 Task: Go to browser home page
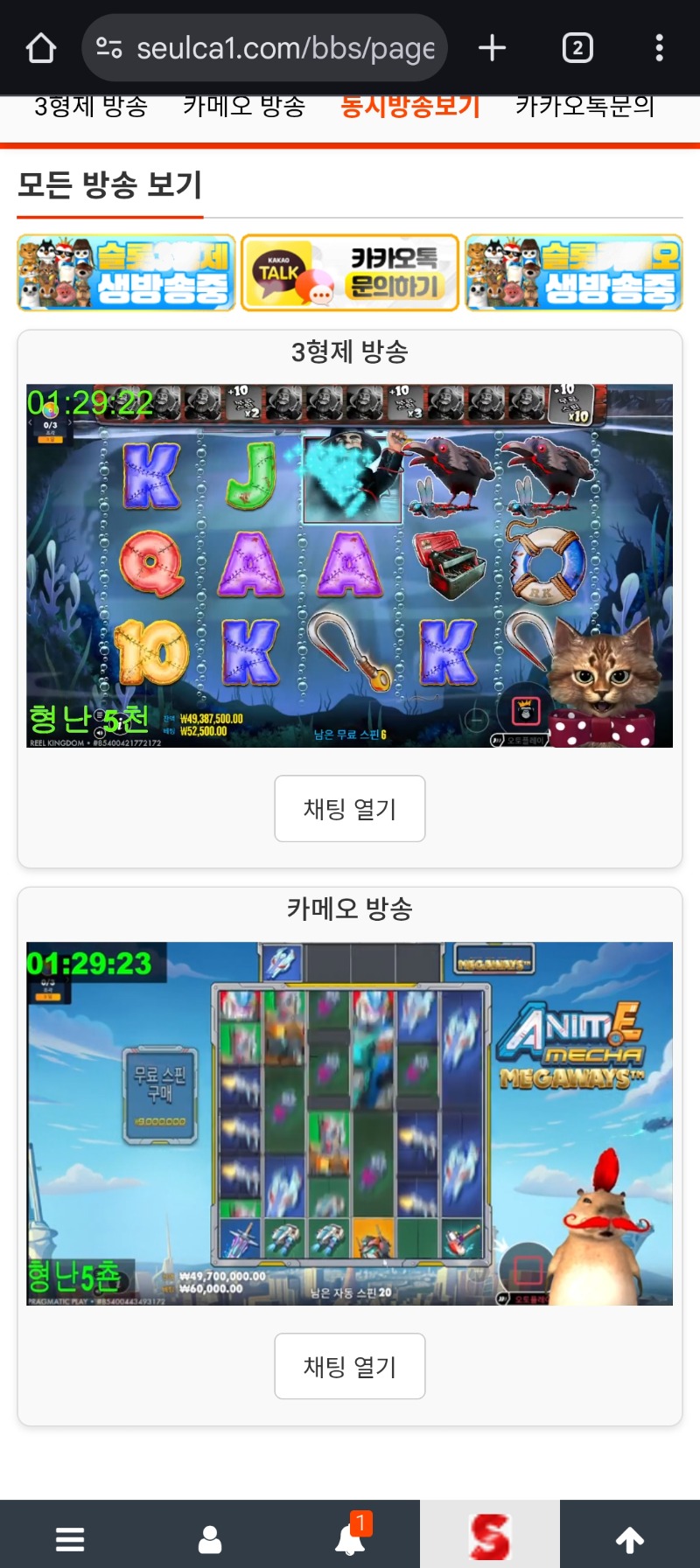(x=41, y=48)
